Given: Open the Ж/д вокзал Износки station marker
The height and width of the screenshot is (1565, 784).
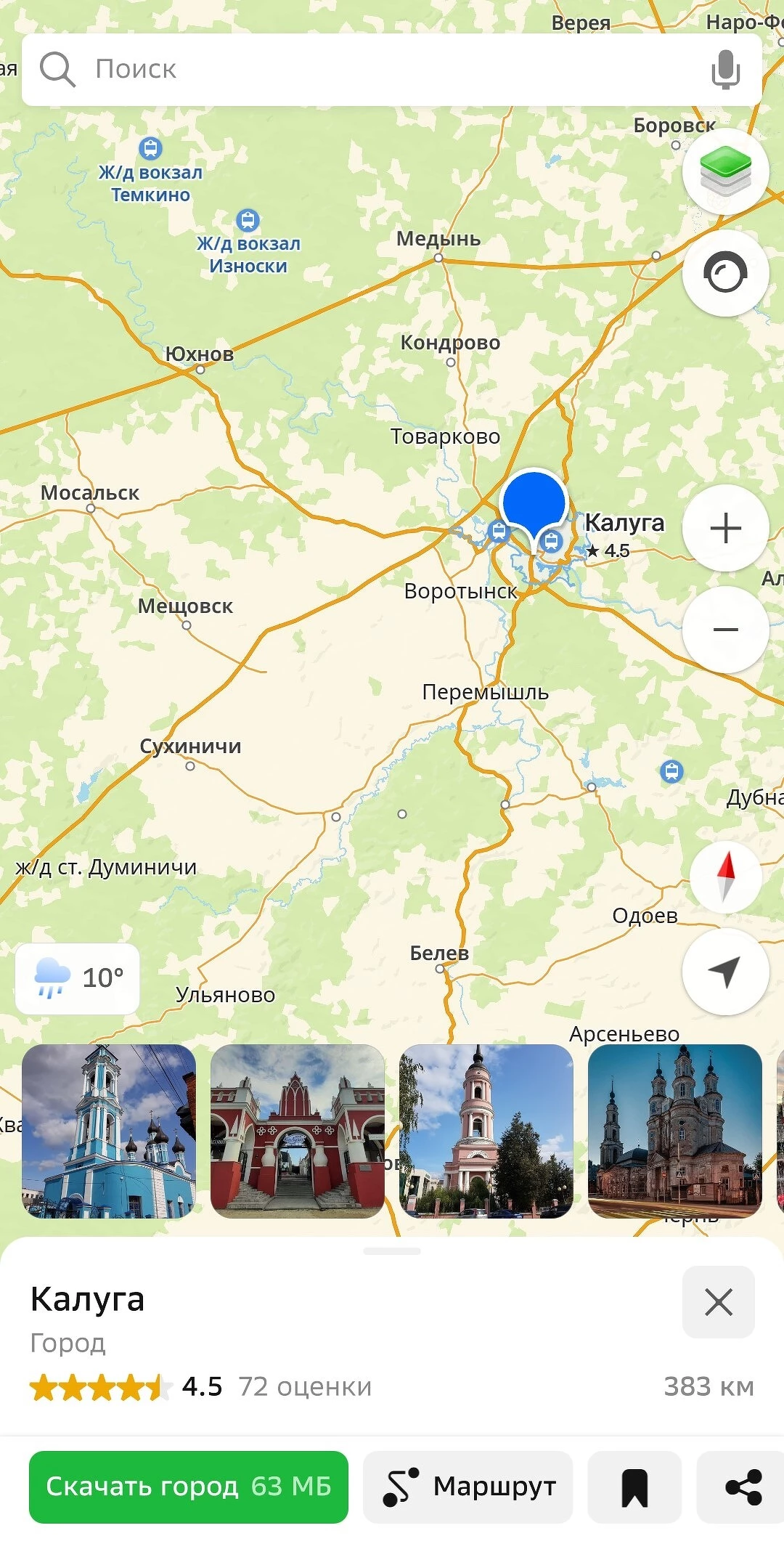Looking at the screenshot, I should click(x=248, y=219).
